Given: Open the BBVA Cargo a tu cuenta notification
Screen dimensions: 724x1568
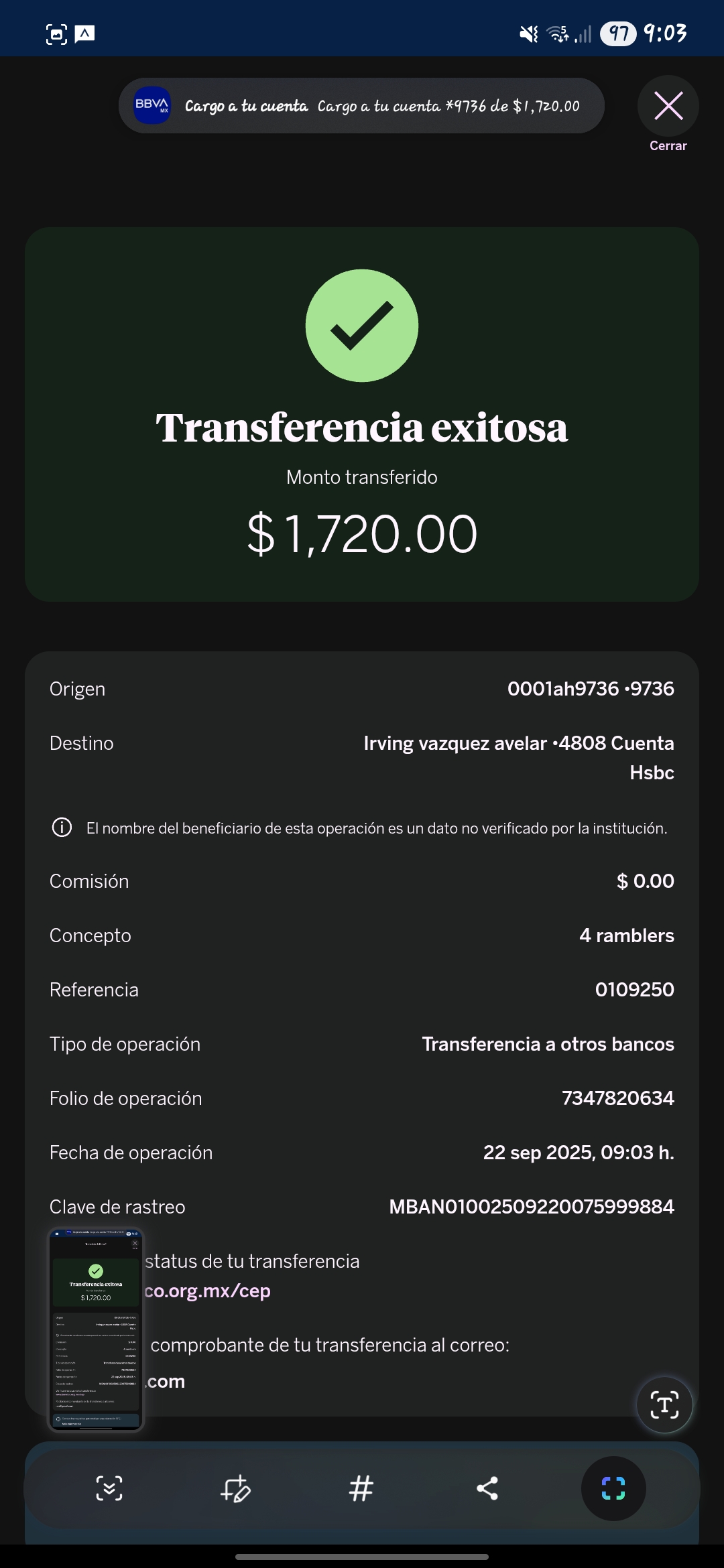Looking at the screenshot, I should click(x=361, y=106).
